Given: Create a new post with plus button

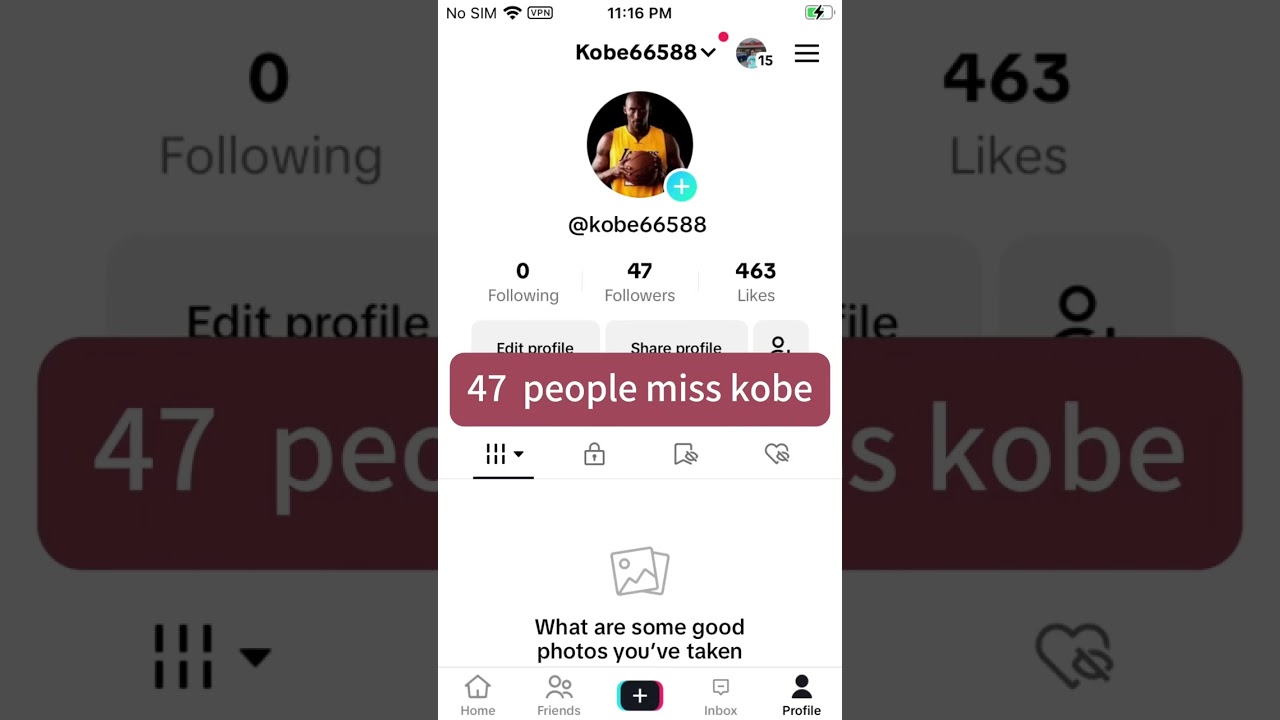Looking at the screenshot, I should pyautogui.click(x=640, y=696).
